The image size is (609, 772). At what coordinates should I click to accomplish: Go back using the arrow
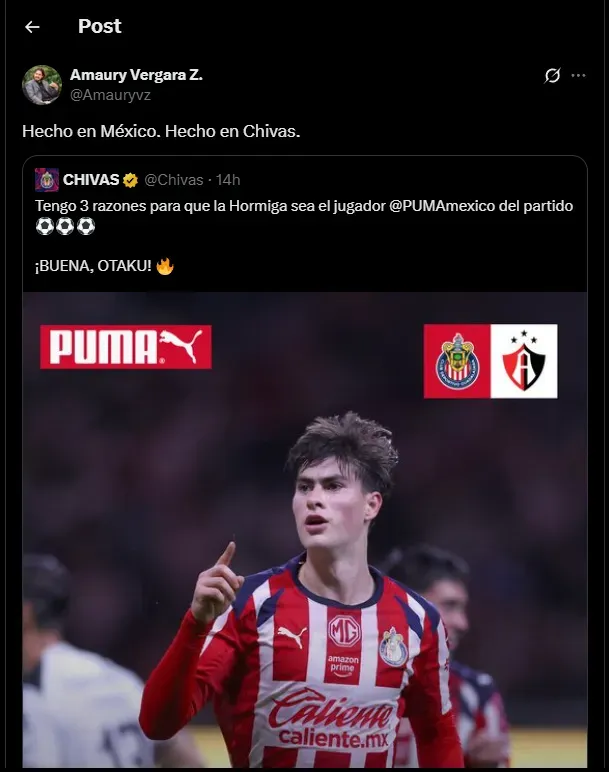tap(32, 27)
